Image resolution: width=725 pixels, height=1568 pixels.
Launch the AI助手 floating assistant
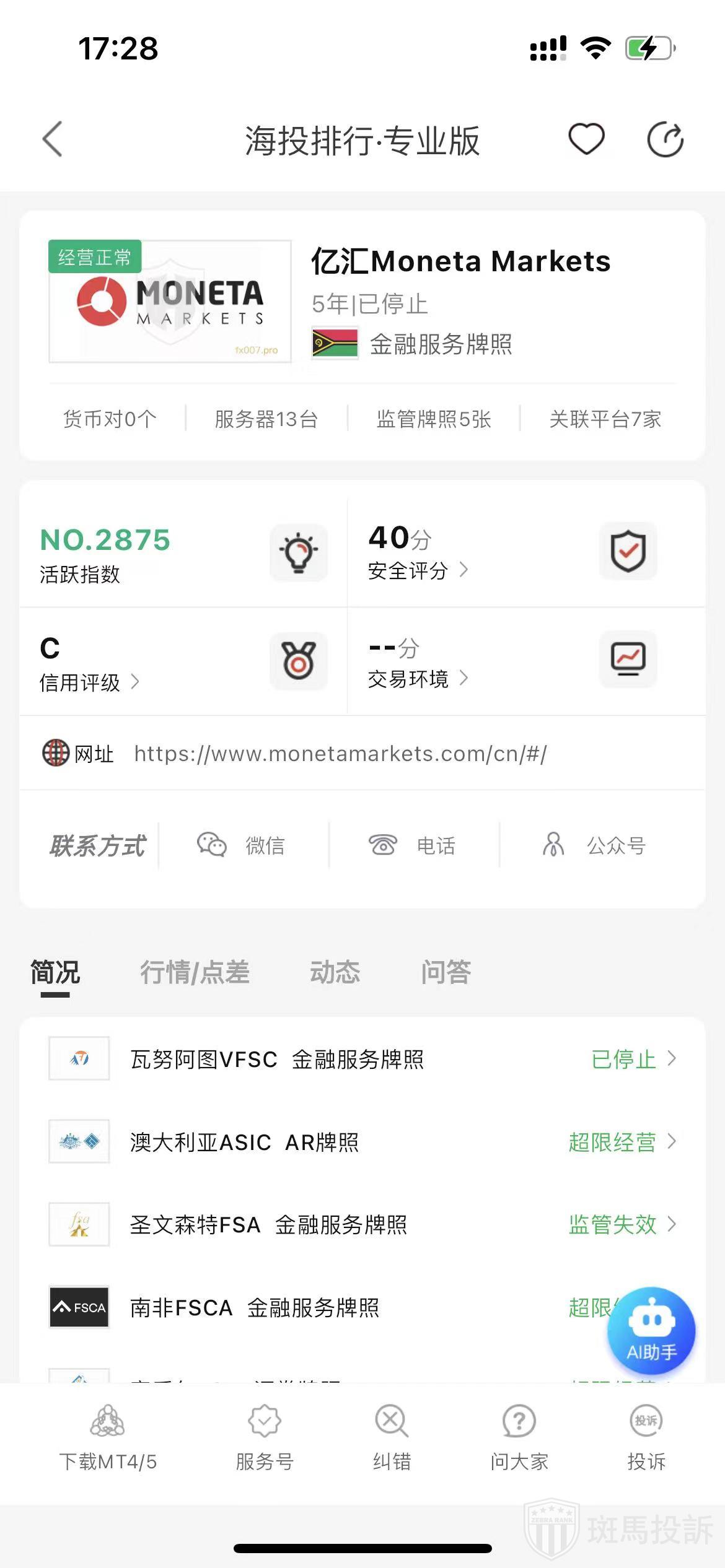[x=651, y=1330]
